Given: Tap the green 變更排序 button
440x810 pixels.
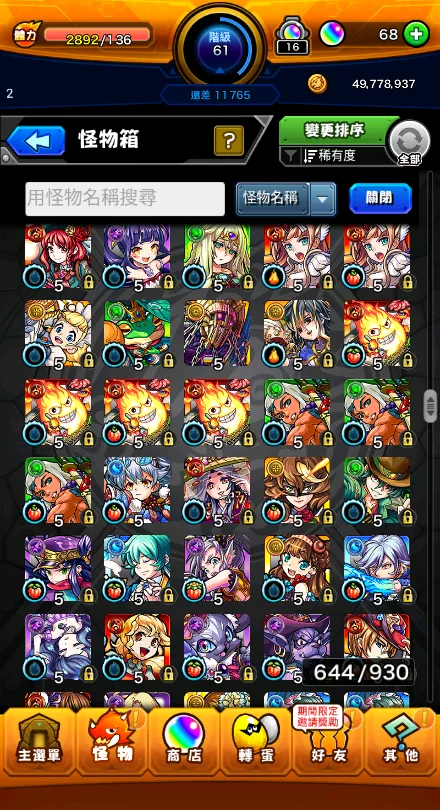Looking at the screenshot, I should click(334, 131).
